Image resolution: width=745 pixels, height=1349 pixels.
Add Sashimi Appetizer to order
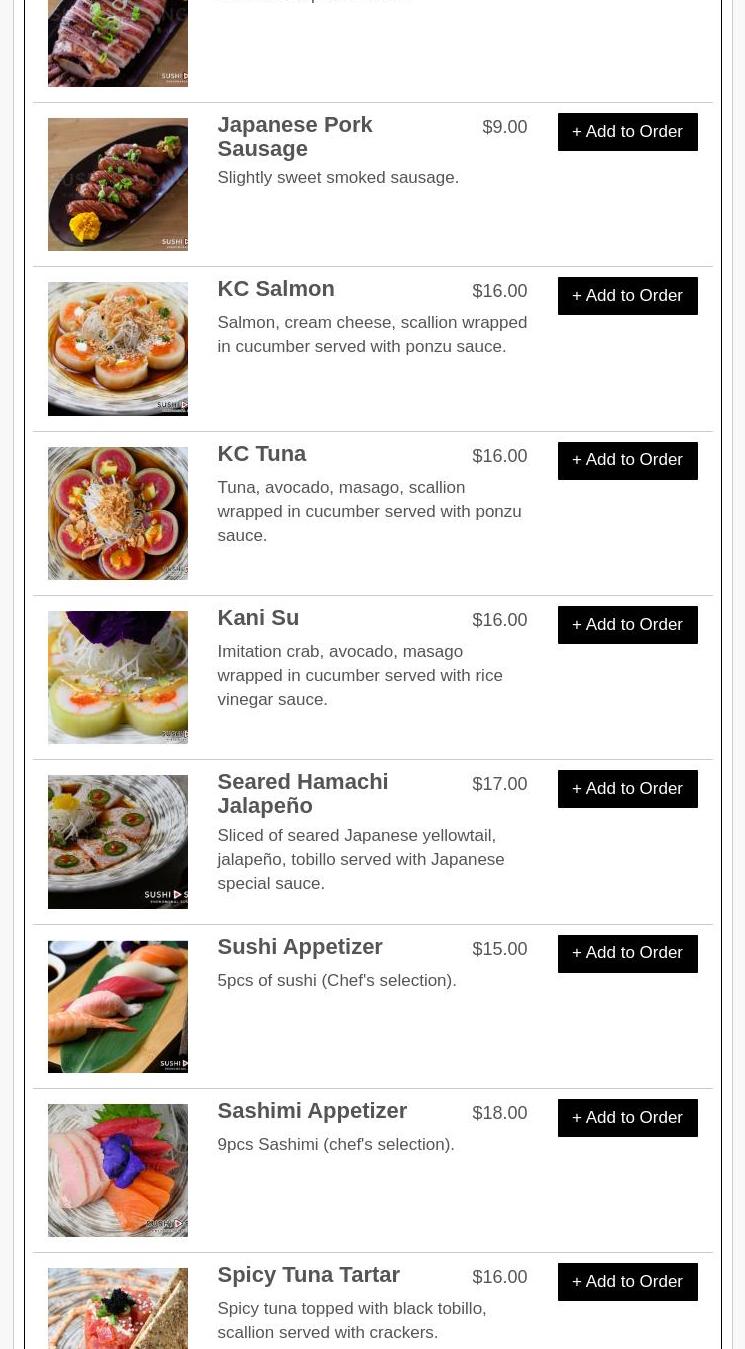627,1118
